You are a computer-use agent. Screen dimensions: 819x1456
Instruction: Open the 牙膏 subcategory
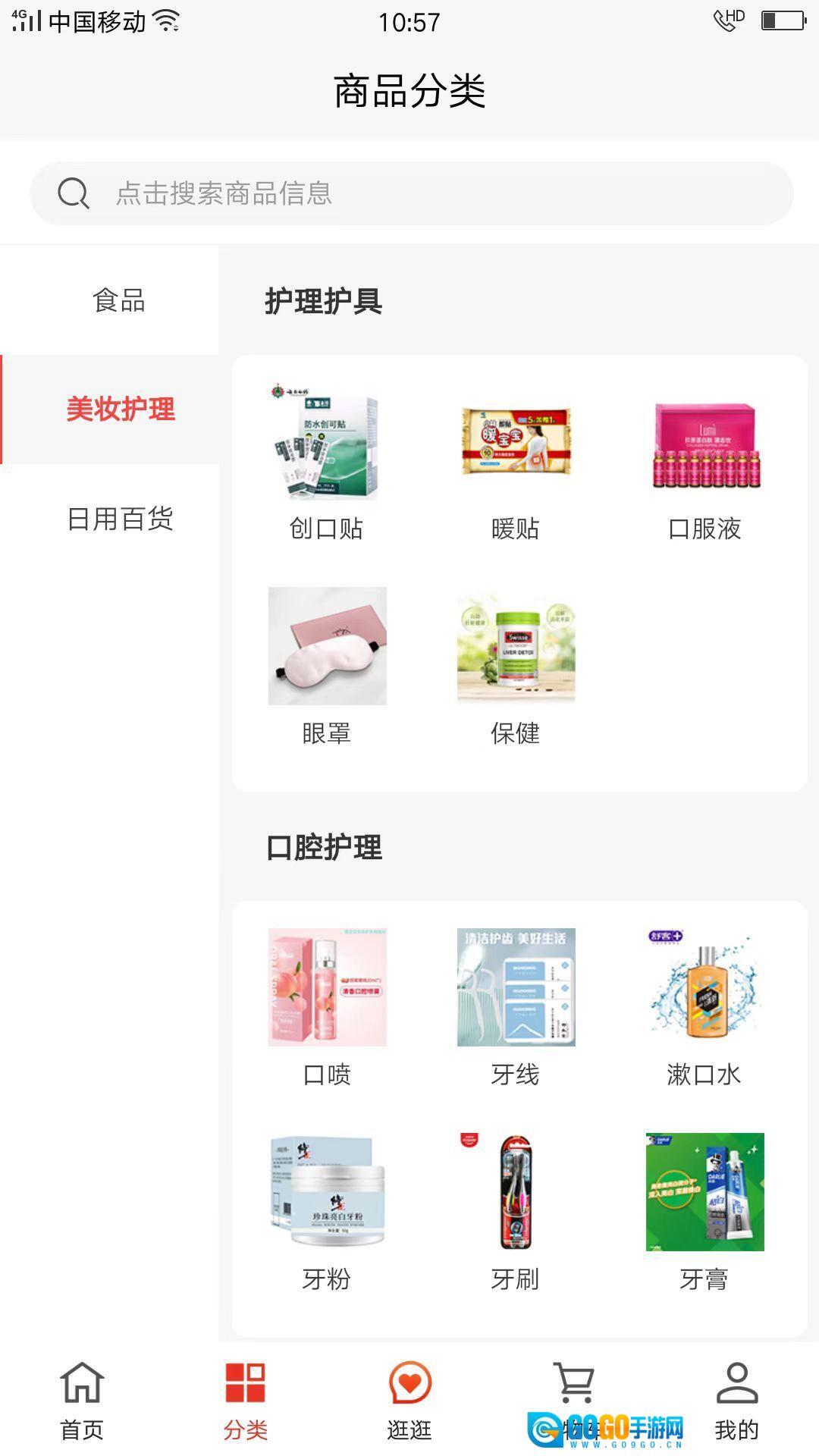click(704, 1211)
